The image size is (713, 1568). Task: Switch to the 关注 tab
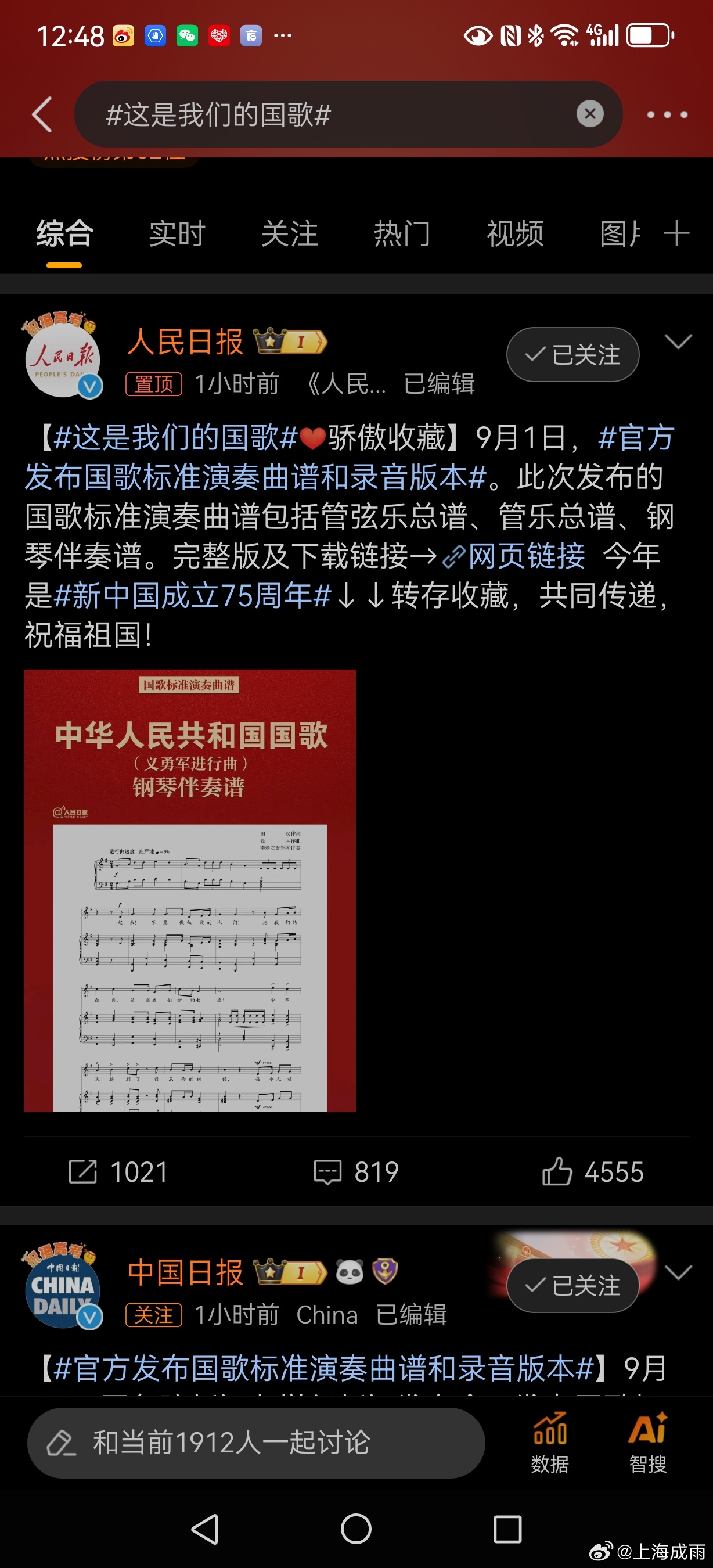[x=290, y=233]
